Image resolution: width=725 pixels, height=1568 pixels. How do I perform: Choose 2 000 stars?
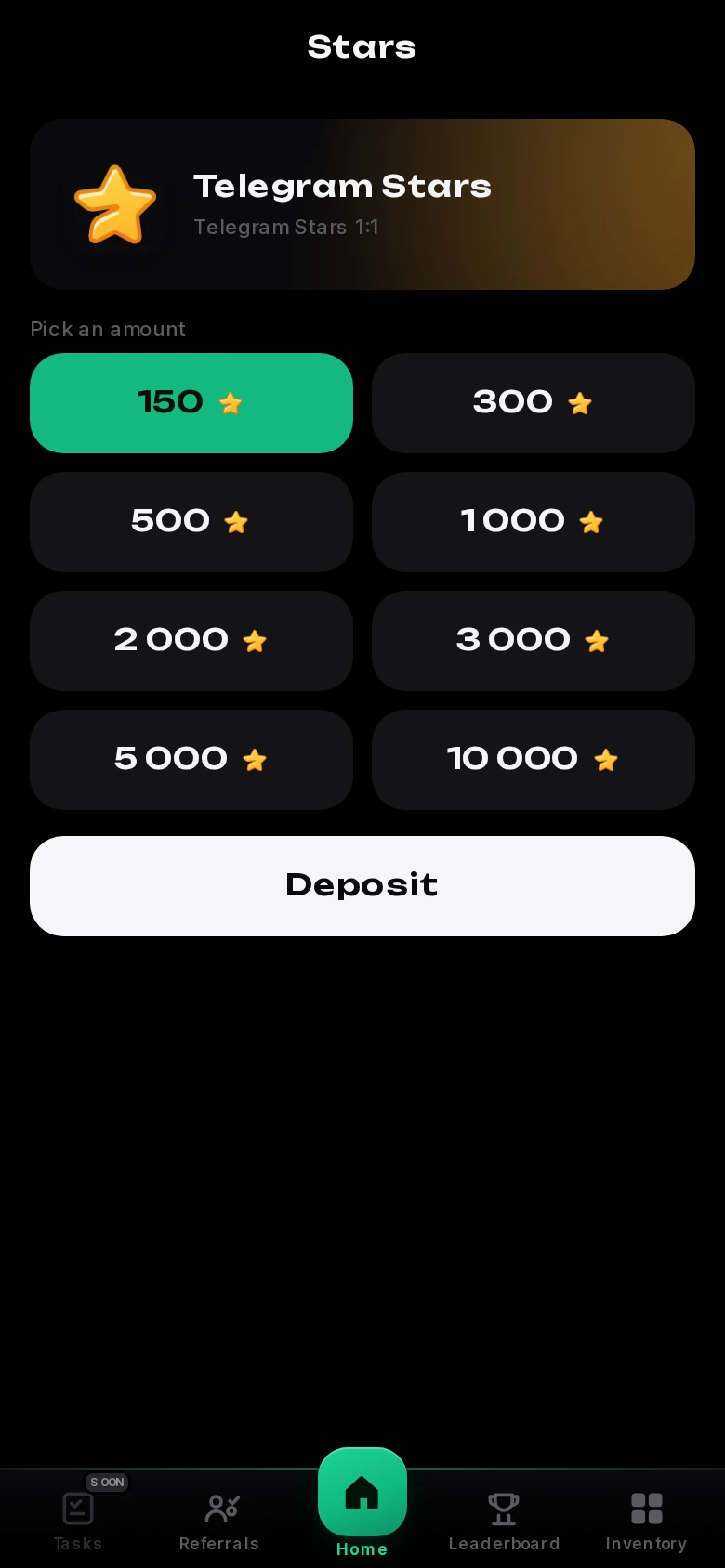[191, 641]
